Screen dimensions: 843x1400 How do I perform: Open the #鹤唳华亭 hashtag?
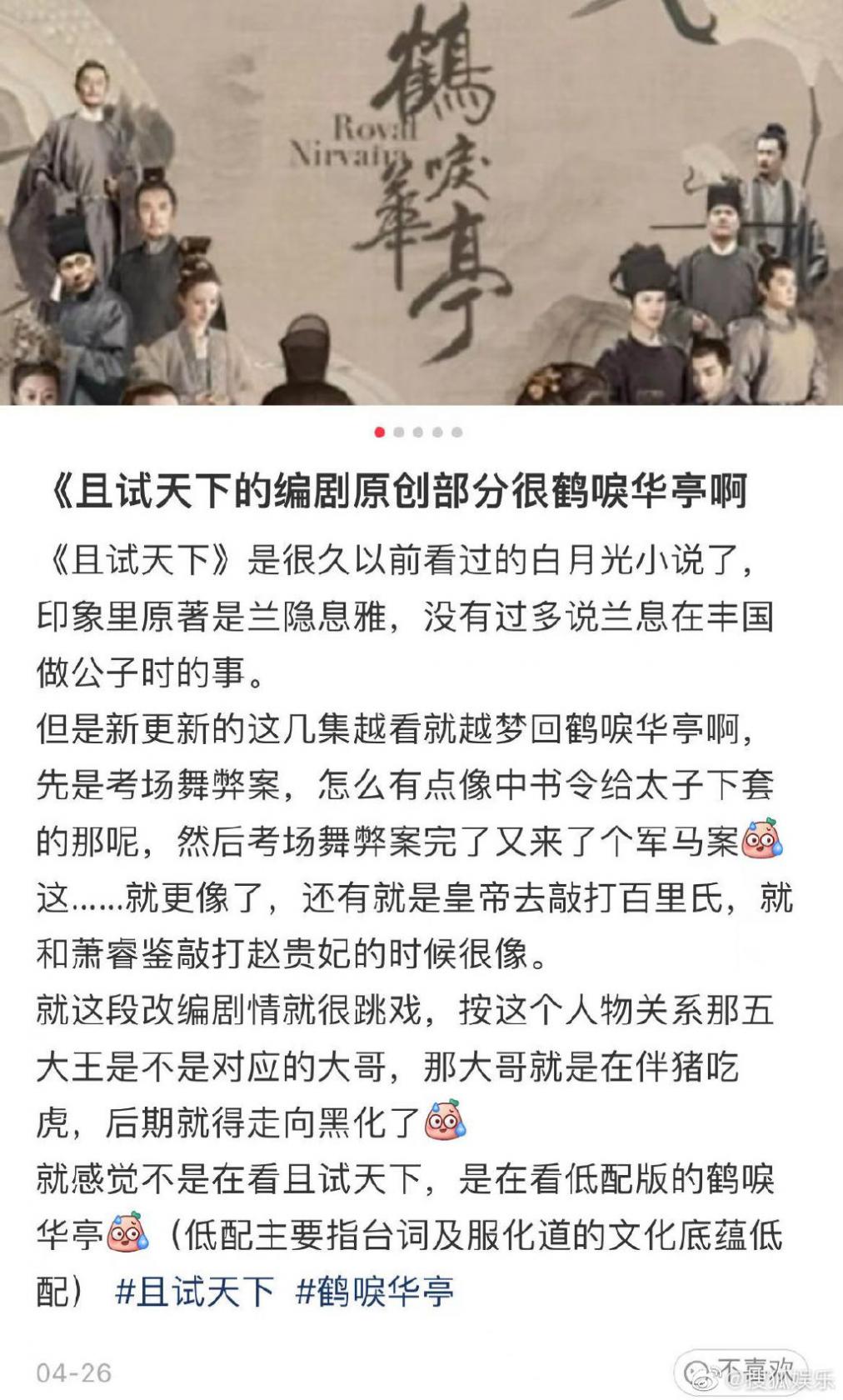(375, 1292)
